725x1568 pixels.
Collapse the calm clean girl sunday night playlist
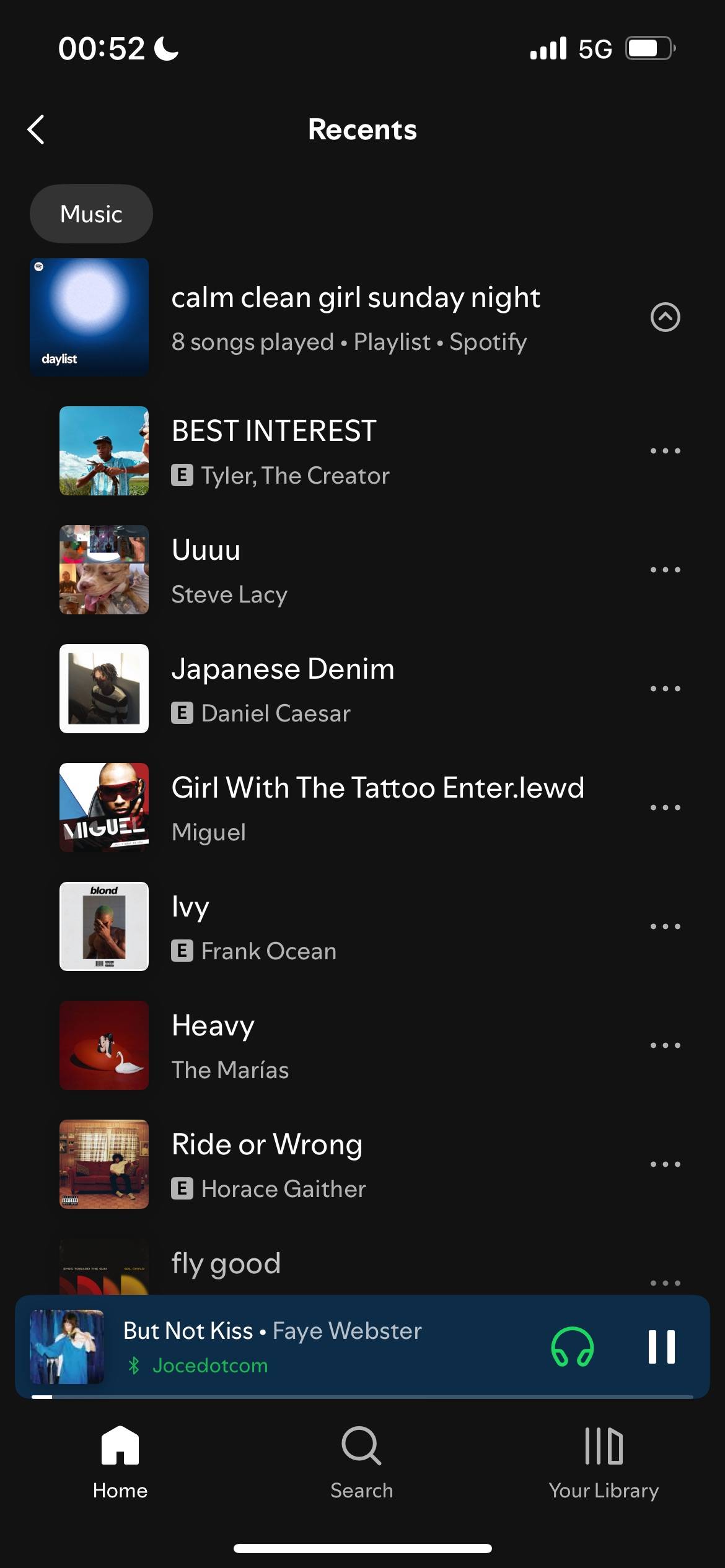666,317
